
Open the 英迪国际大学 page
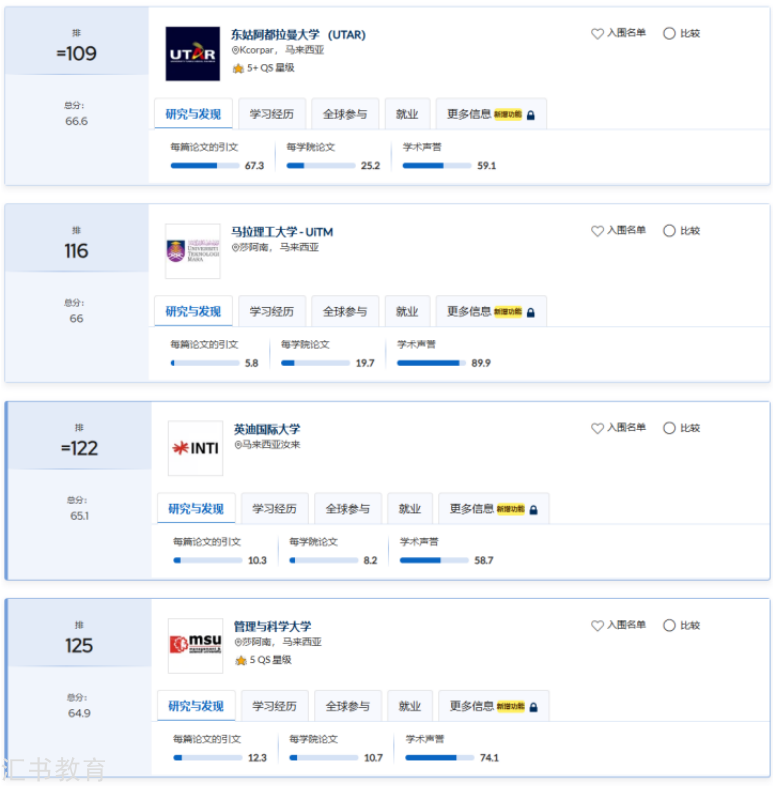pyautogui.click(x=267, y=430)
